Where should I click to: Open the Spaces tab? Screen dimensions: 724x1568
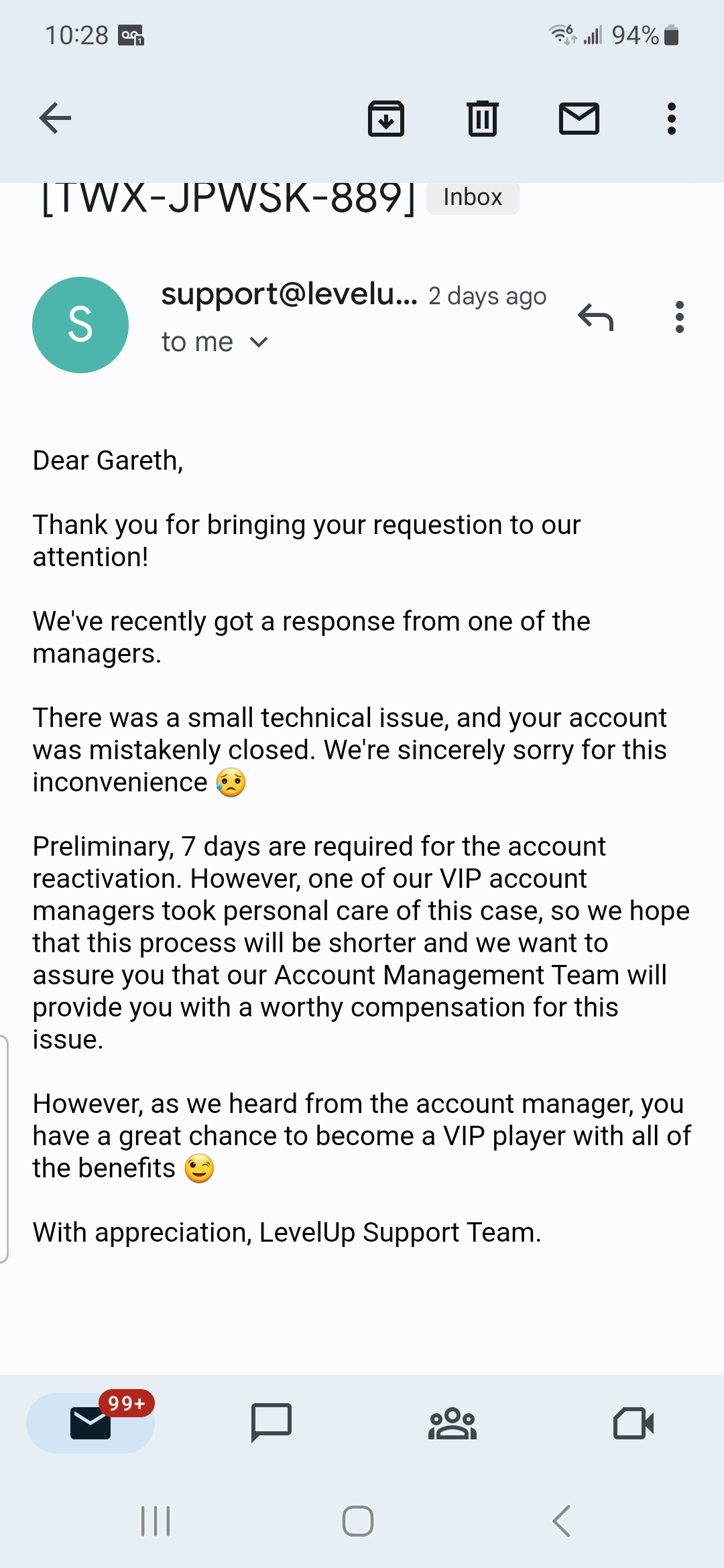pos(452,1423)
